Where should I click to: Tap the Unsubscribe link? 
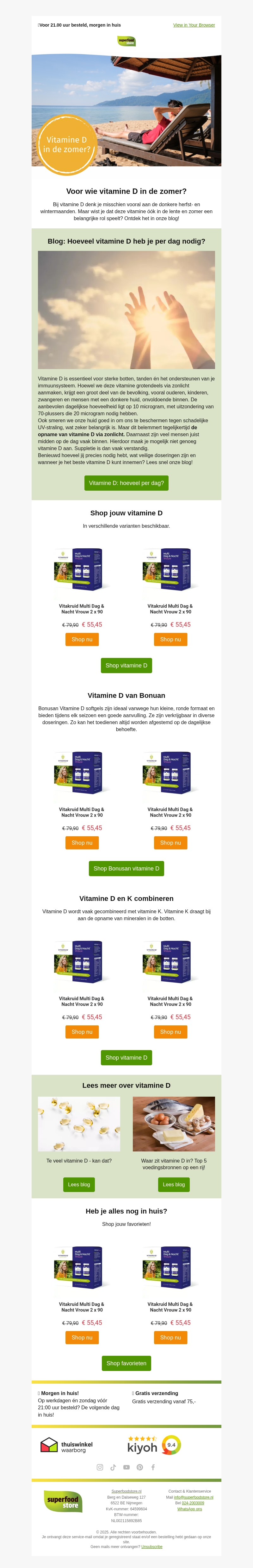pyautogui.click(x=151, y=1546)
